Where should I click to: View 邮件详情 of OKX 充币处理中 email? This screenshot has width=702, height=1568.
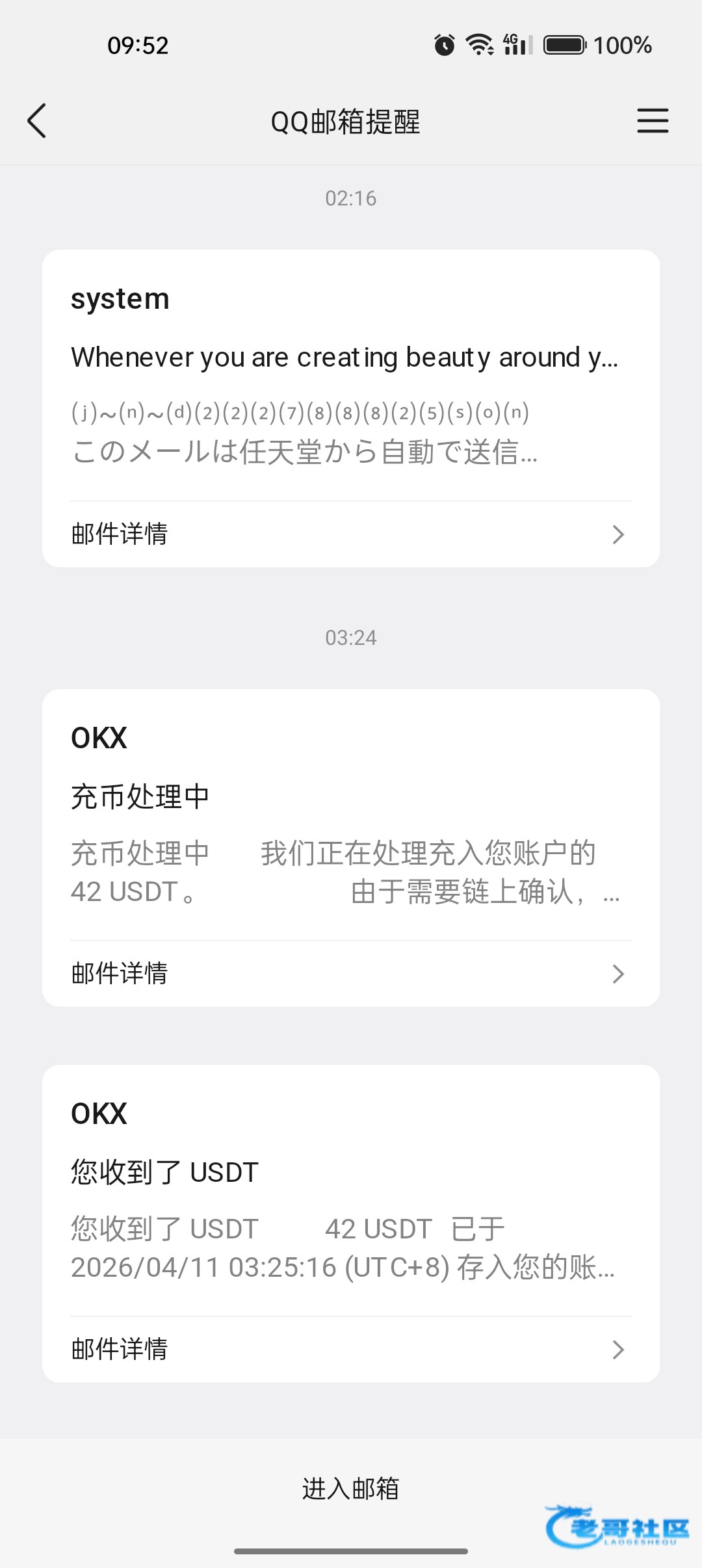(351, 974)
